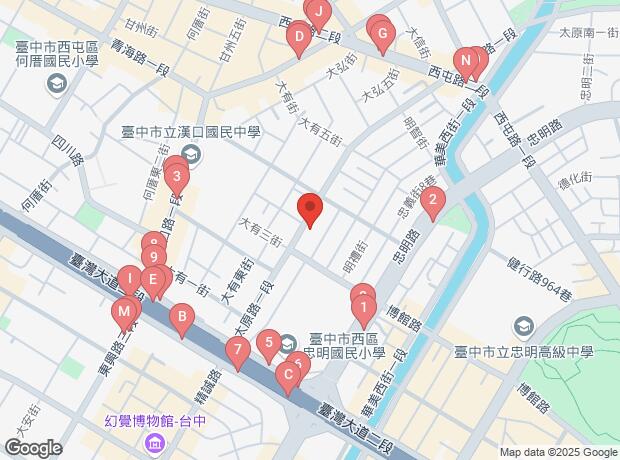
Task: Open marker G on the map
Action: [x=381, y=35]
